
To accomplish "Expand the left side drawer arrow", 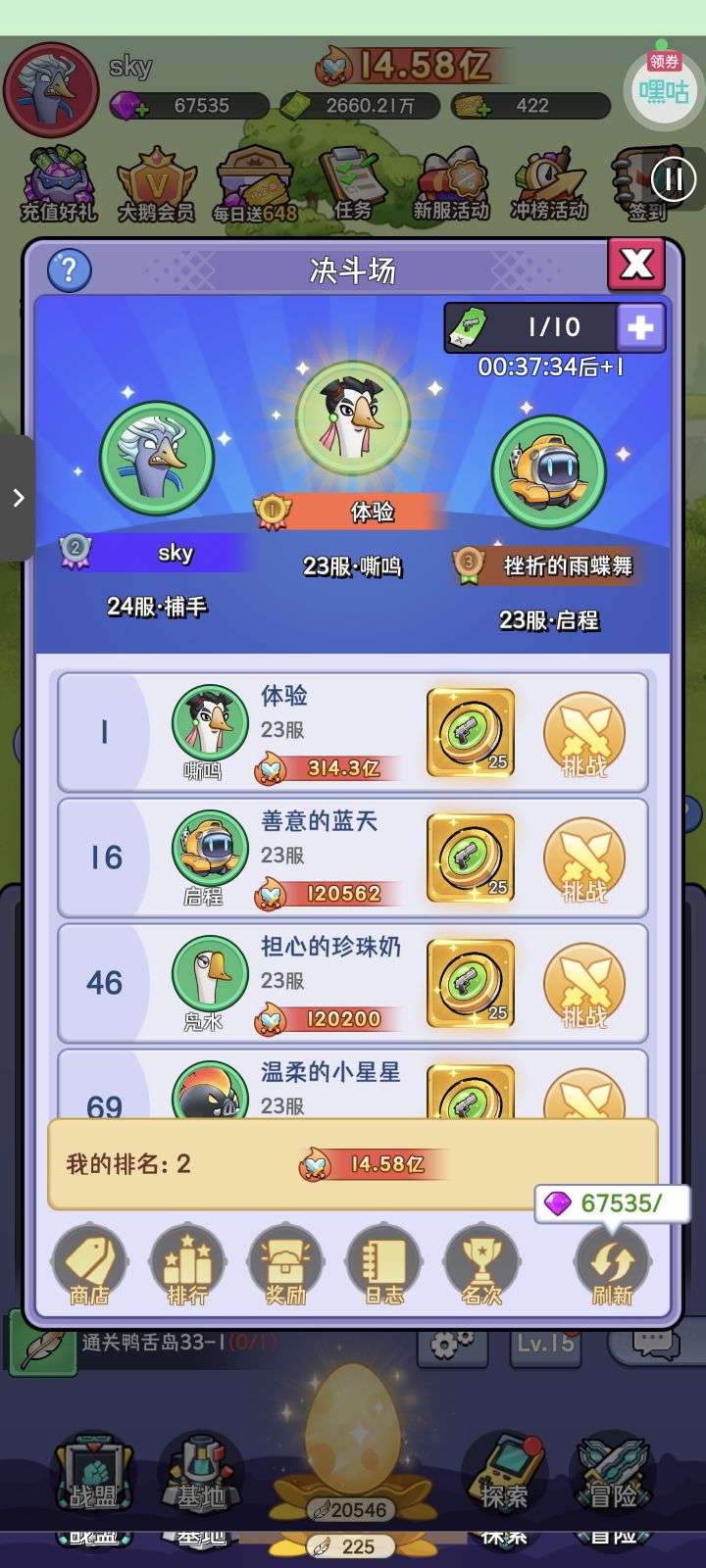I will pyautogui.click(x=17, y=498).
